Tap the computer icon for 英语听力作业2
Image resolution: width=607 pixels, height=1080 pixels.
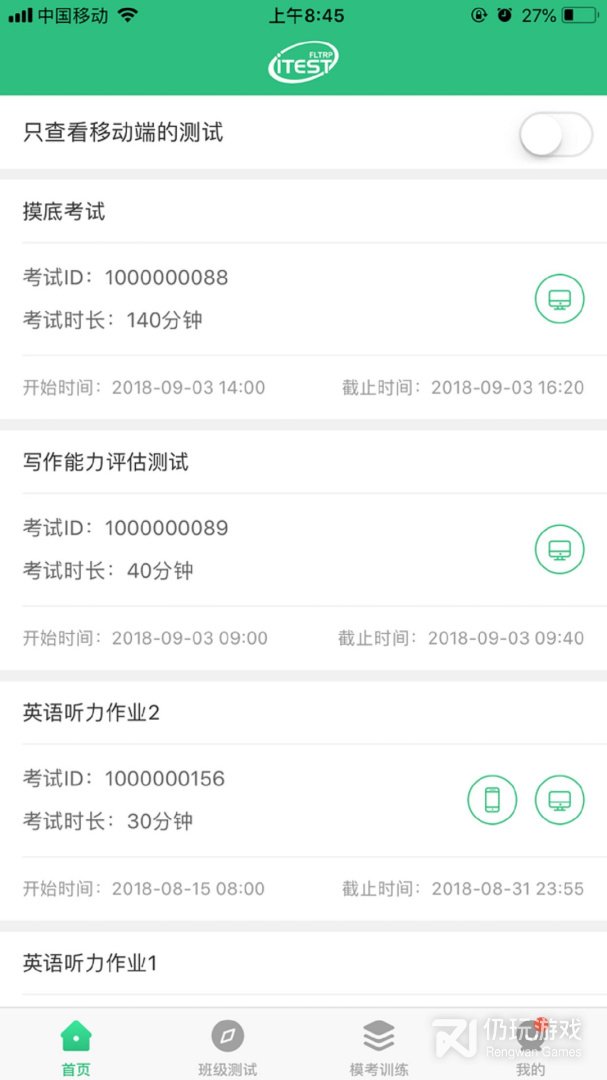559,800
